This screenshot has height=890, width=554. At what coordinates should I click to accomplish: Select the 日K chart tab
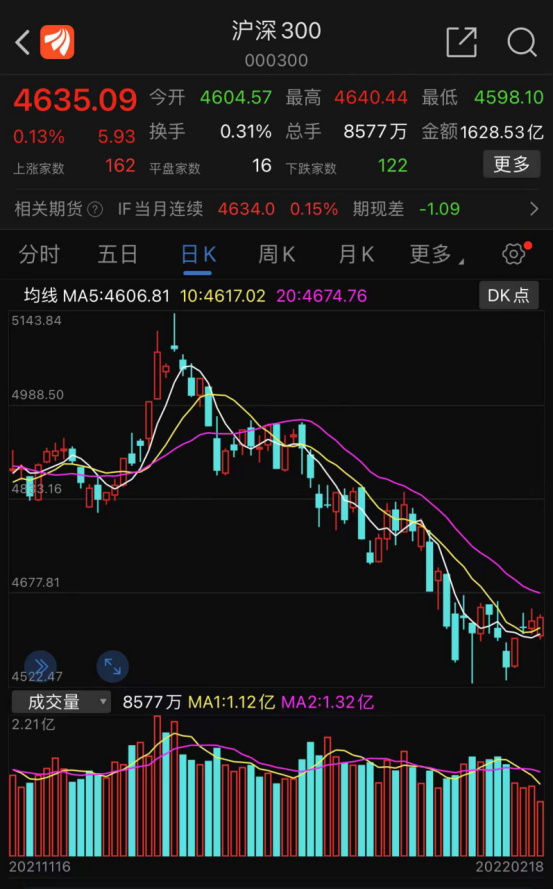(x=198, y=255)
